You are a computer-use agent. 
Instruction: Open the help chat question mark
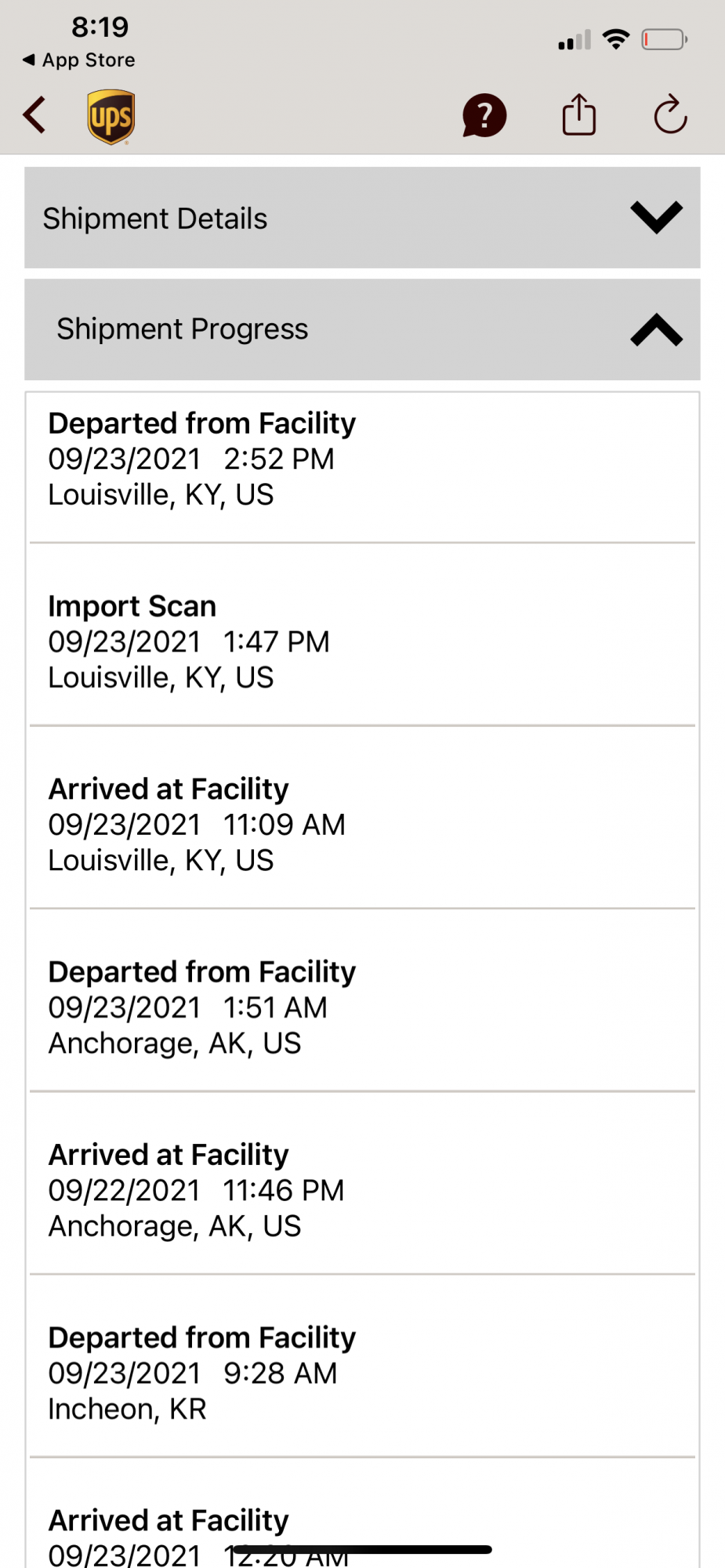(484, 116)
